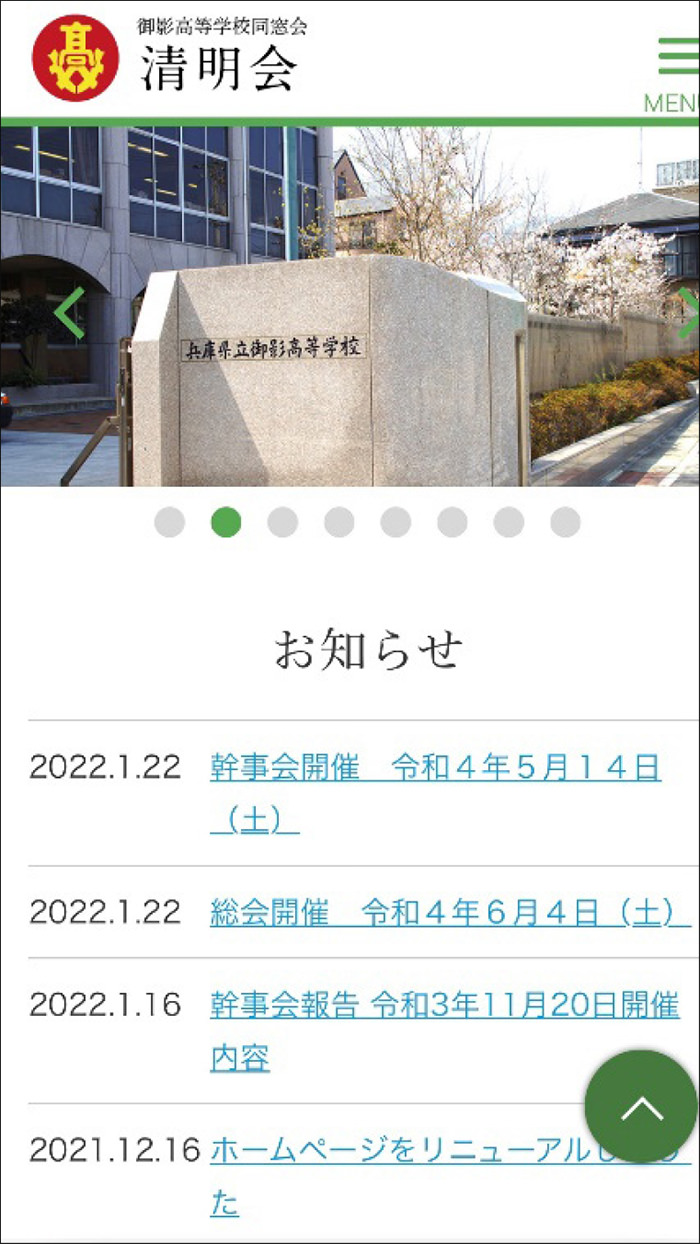Show the previous slide with left arrow
The image size is (700, 1244).
pos(68,314)
